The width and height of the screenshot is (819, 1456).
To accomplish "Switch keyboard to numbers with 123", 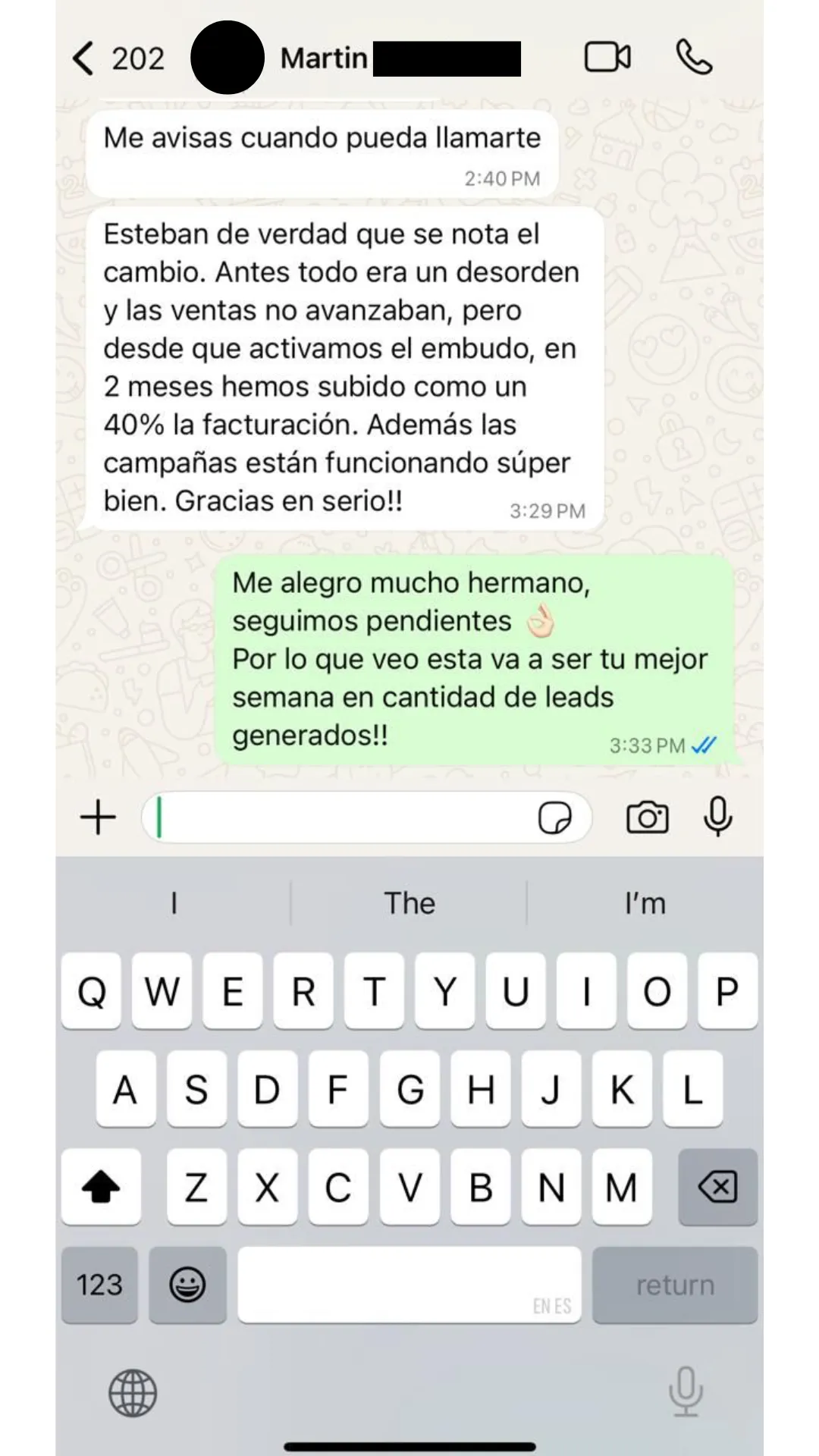I will [99, 1285].
